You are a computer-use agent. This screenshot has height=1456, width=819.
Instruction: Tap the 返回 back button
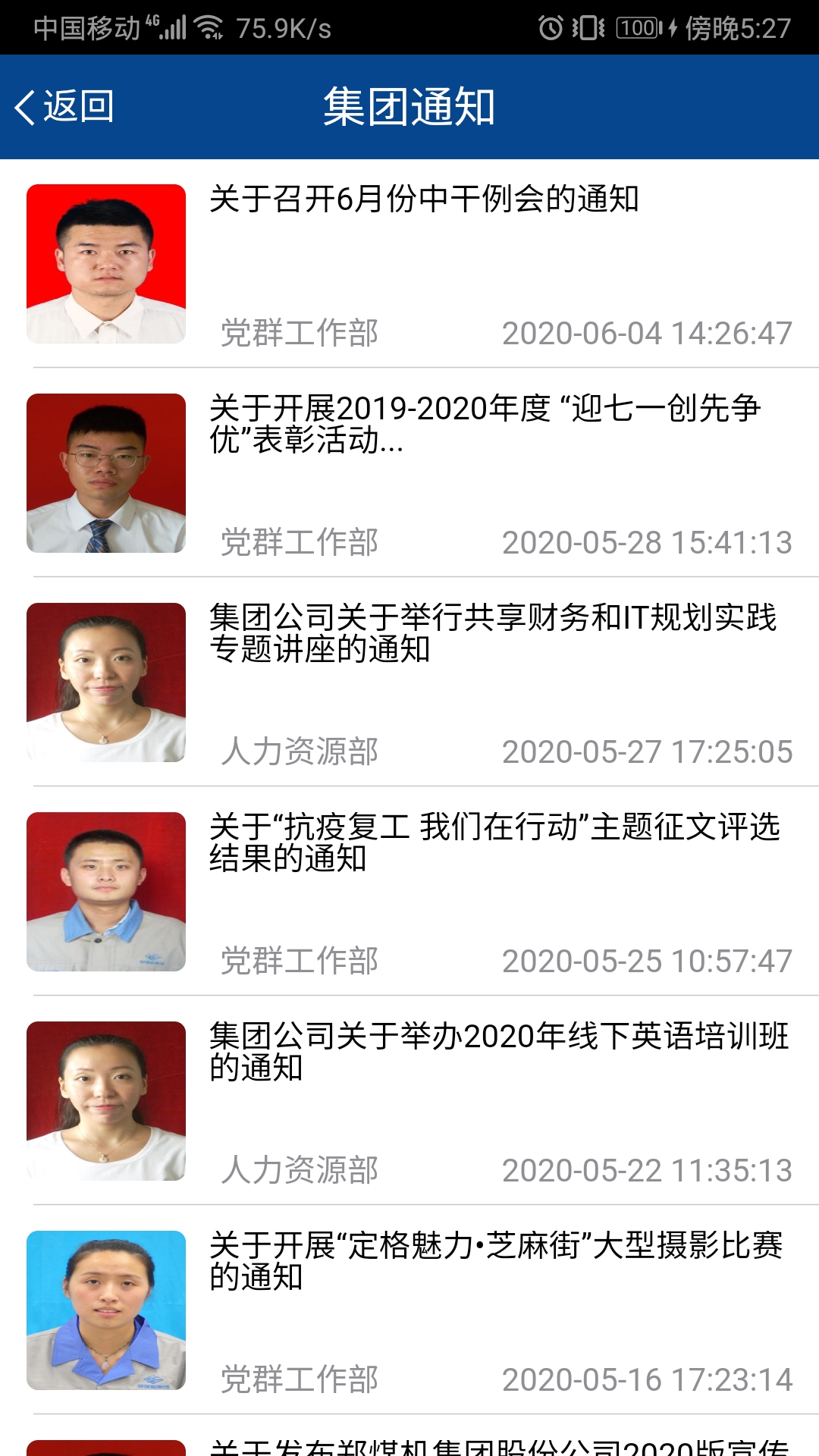coord(64,106)
